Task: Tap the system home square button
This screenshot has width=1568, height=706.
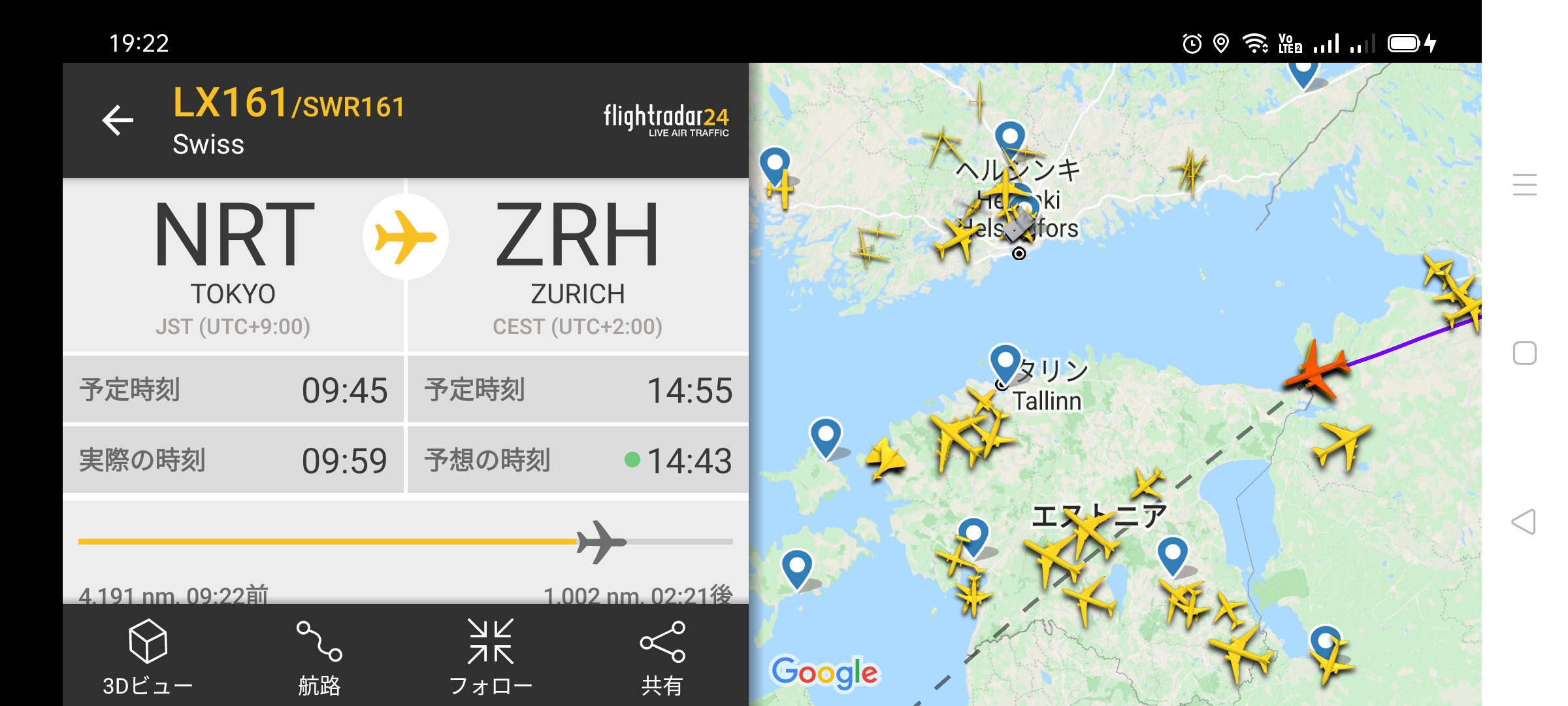Action: tap(1524, 353)
